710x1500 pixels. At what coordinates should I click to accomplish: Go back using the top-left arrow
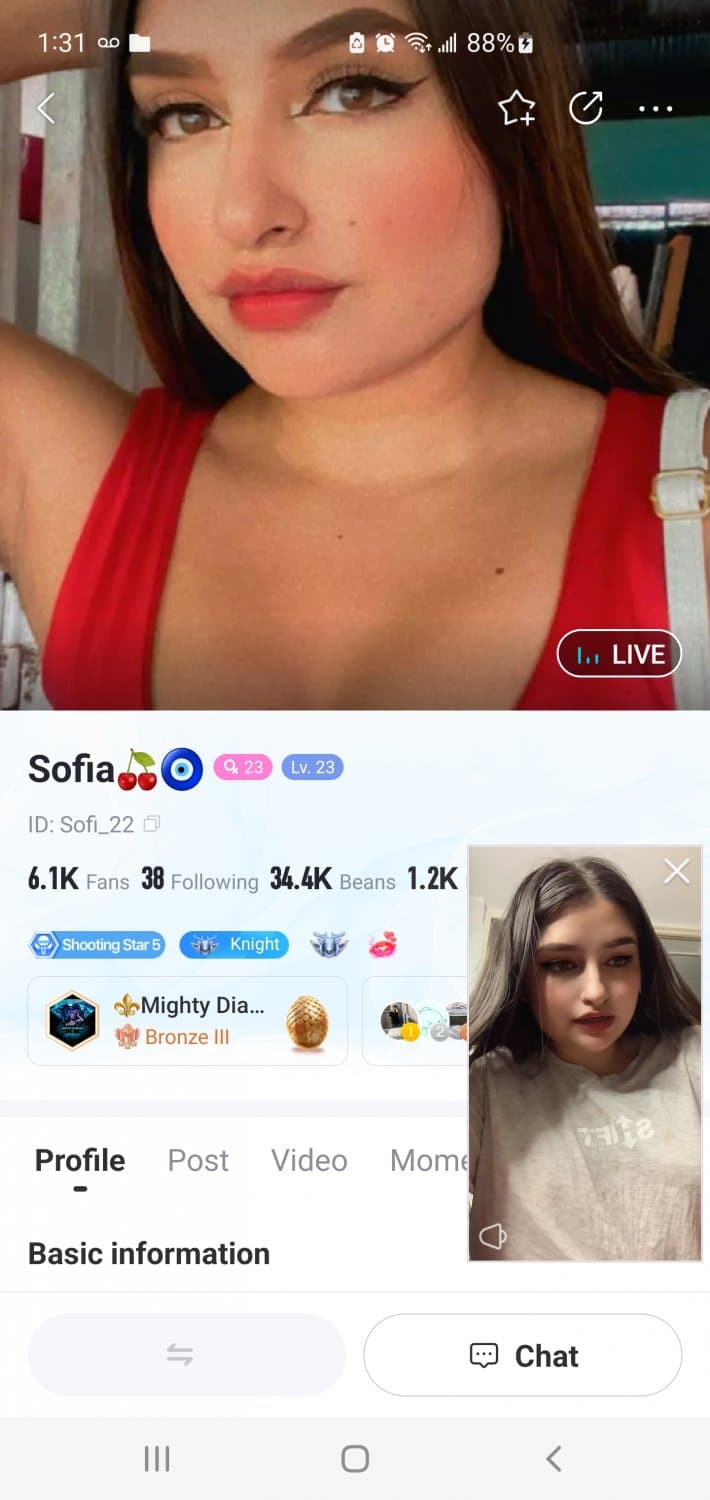point(45,108)
